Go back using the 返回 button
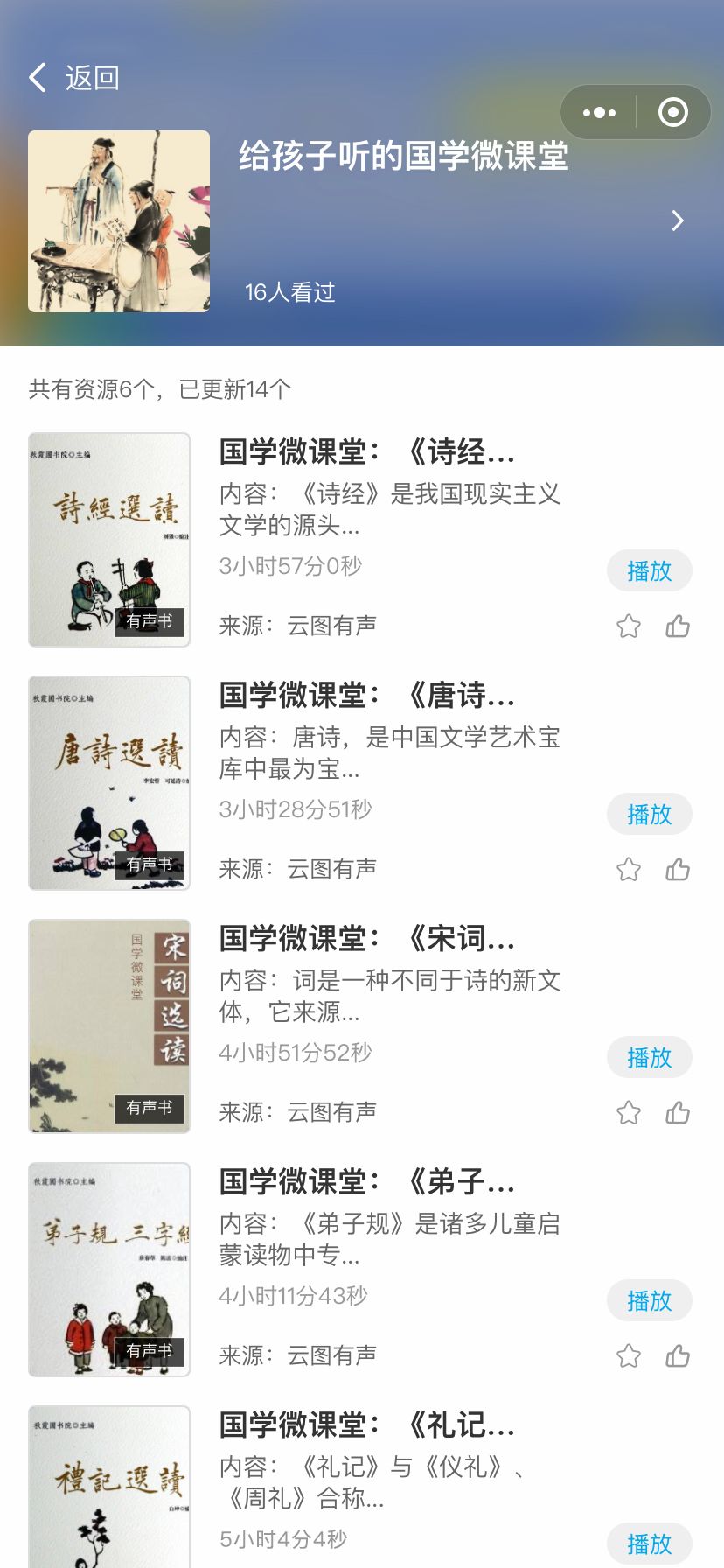This screenshot has height=1568, width=724. [x=74, y=78]
